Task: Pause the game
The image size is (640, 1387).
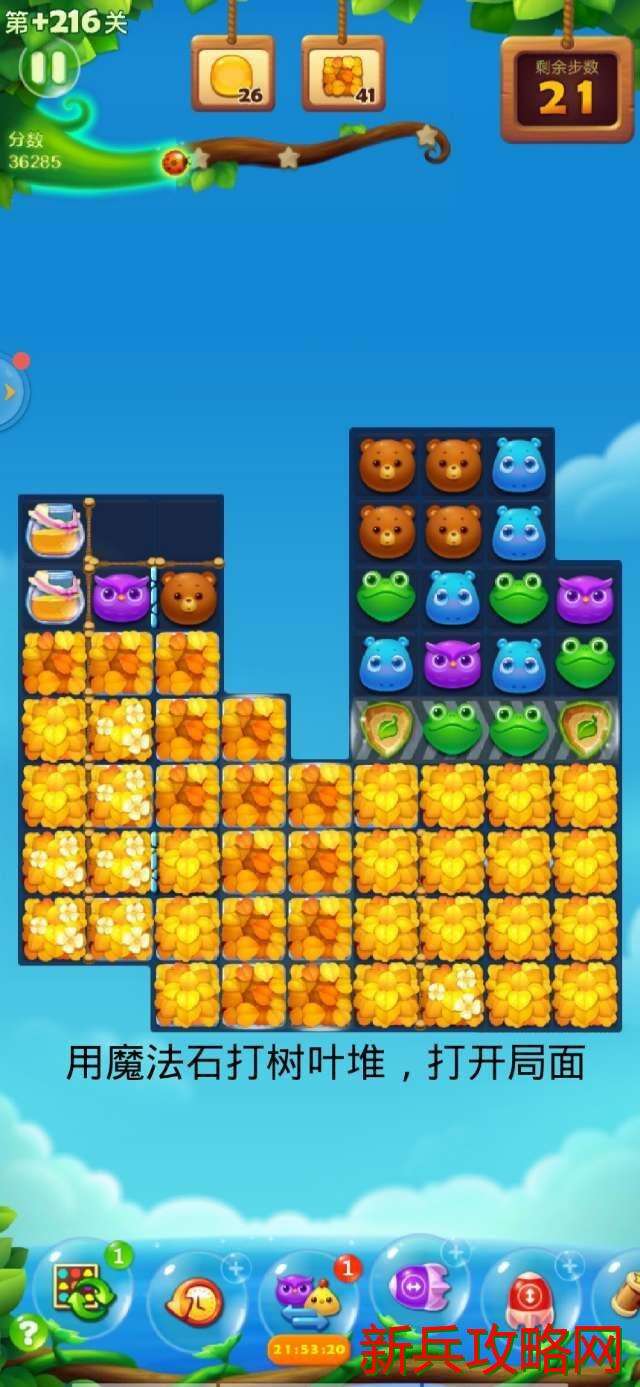Action: click(48, 67)
